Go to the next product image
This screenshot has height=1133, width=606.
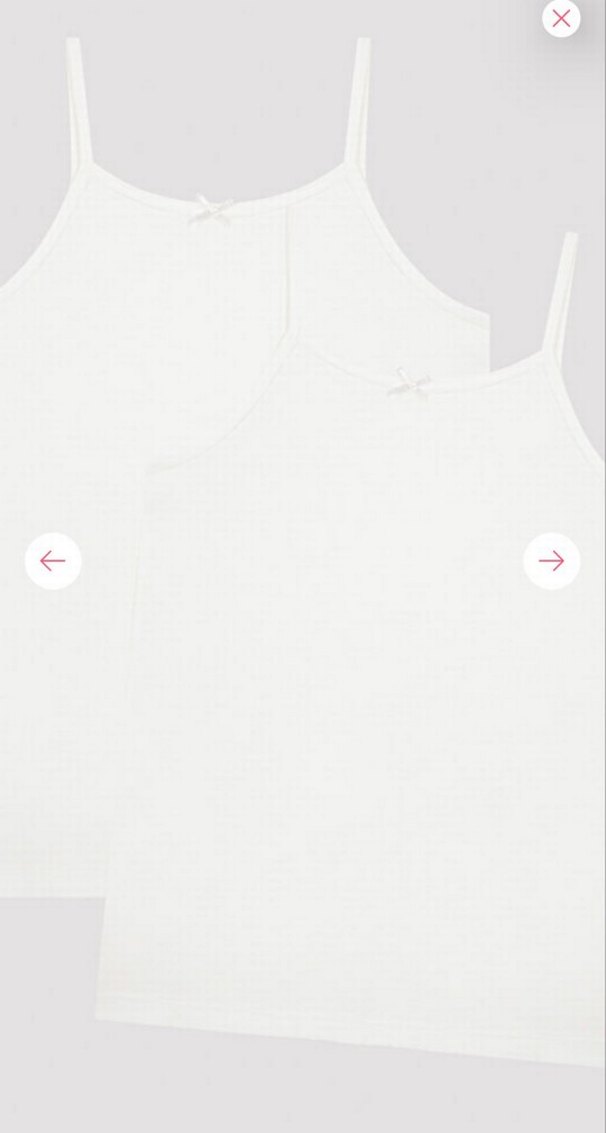point(551,561)
